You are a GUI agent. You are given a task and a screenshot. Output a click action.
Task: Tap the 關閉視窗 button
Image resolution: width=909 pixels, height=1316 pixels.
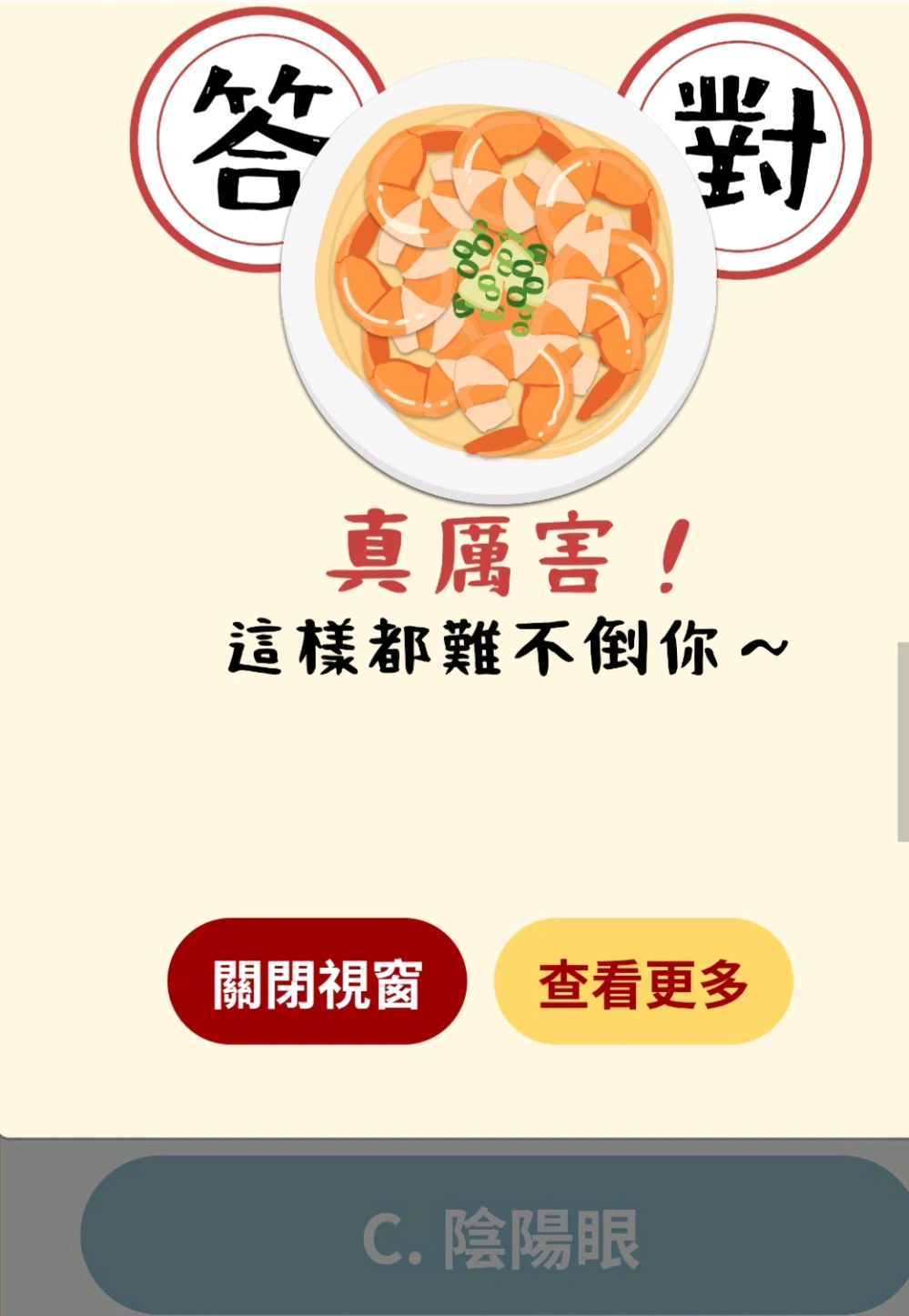(317, 982)
